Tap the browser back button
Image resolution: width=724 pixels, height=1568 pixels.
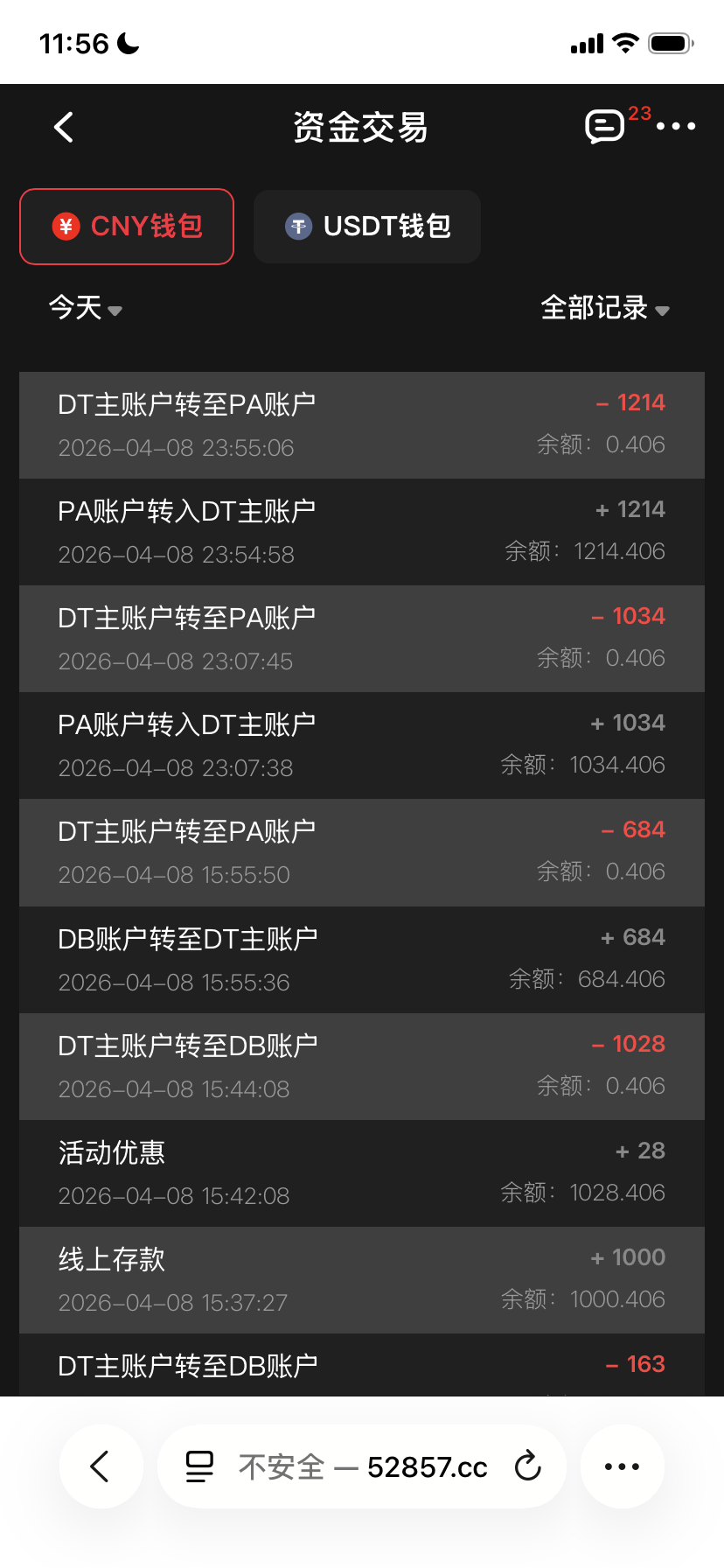click(101, 1466)
